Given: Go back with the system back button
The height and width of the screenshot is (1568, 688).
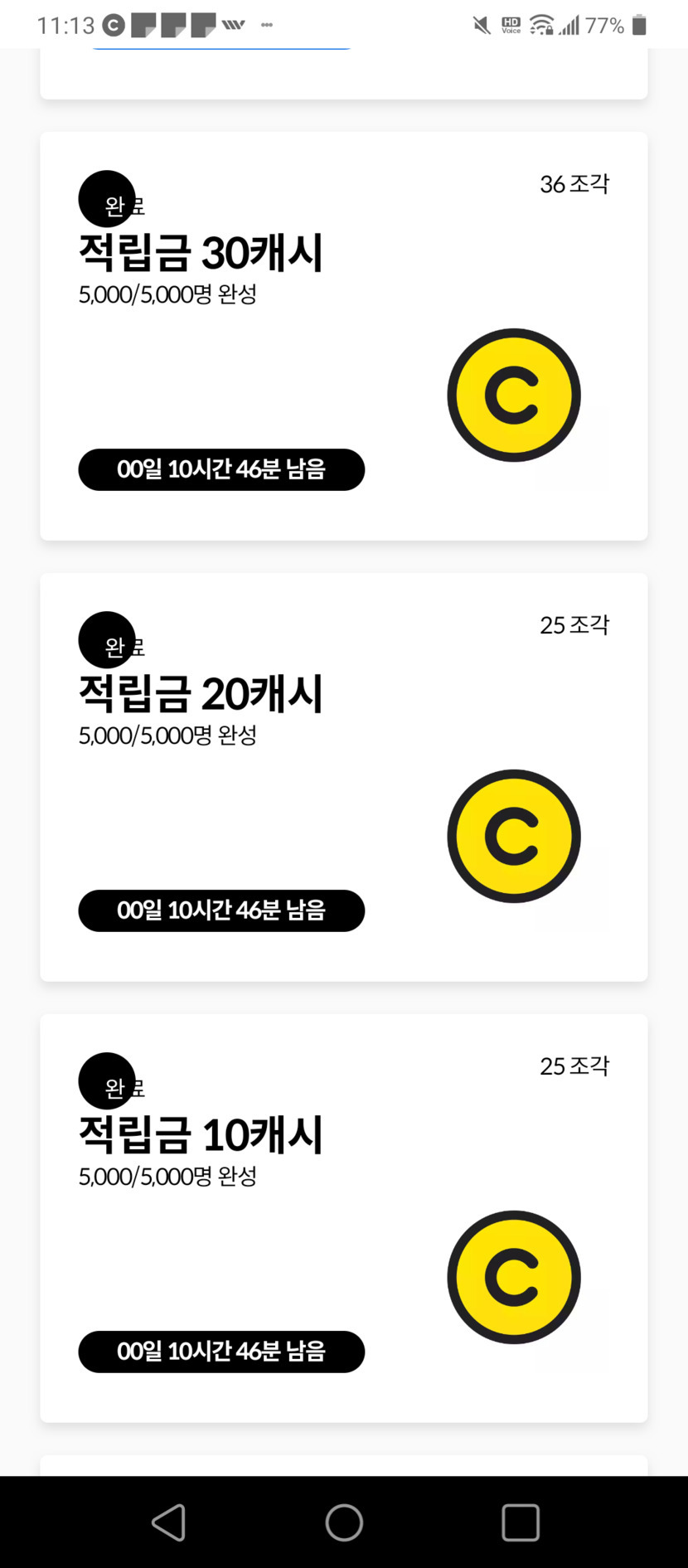Looking at the screenshot, I should (169, 1522).
